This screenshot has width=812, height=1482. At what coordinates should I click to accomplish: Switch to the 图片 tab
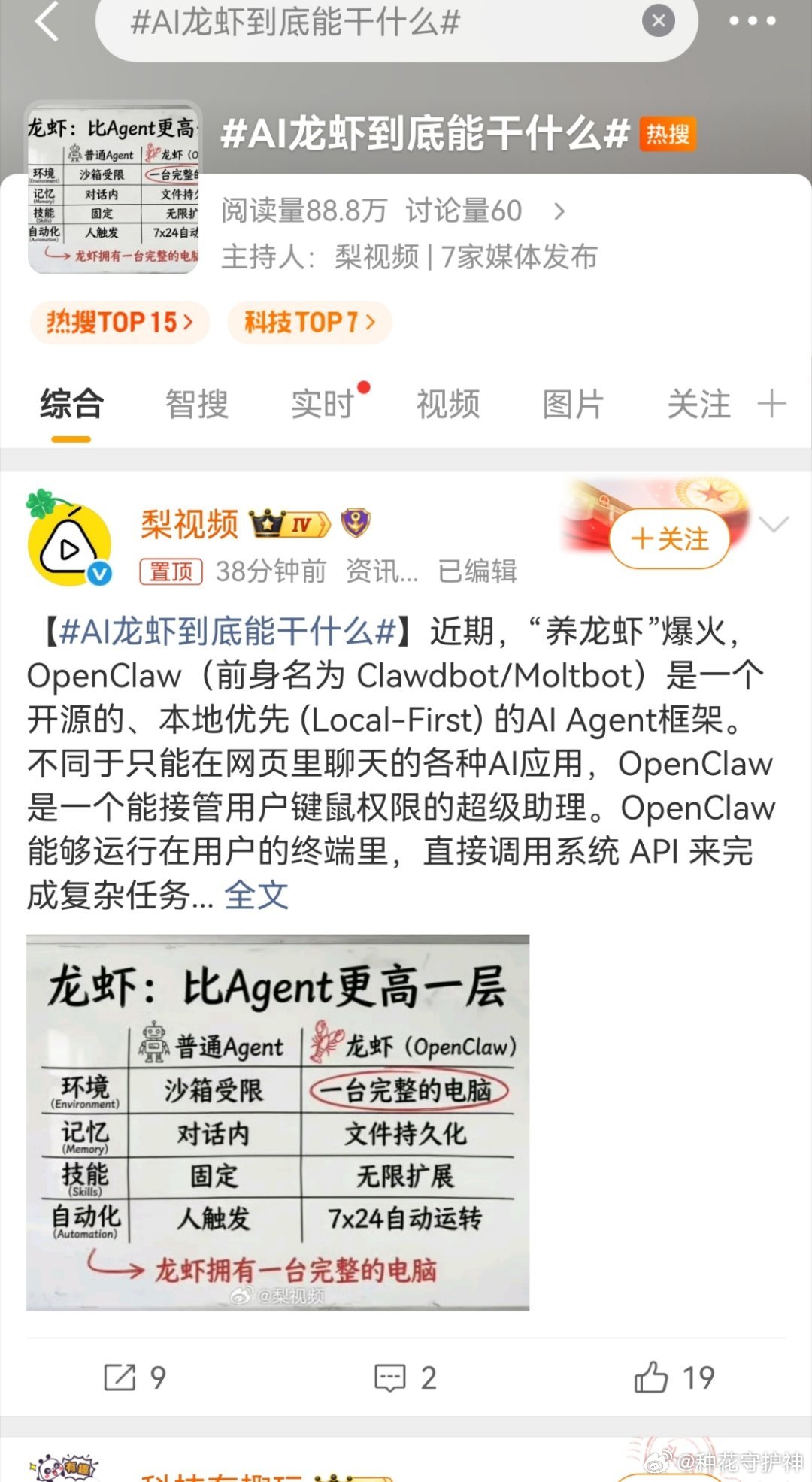point(574,404)
